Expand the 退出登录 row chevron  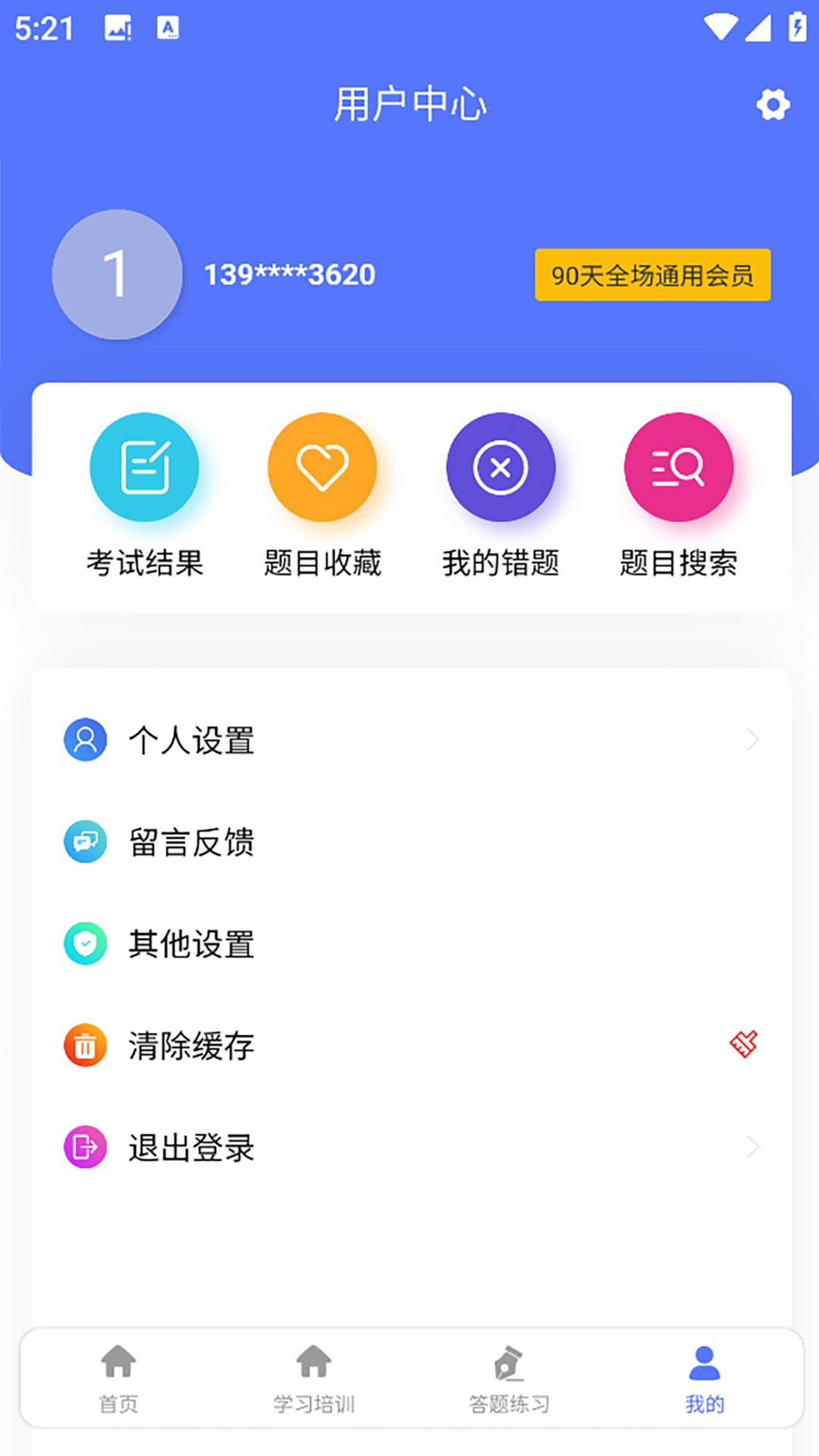pyautogui.click(x=752, y=1147)
